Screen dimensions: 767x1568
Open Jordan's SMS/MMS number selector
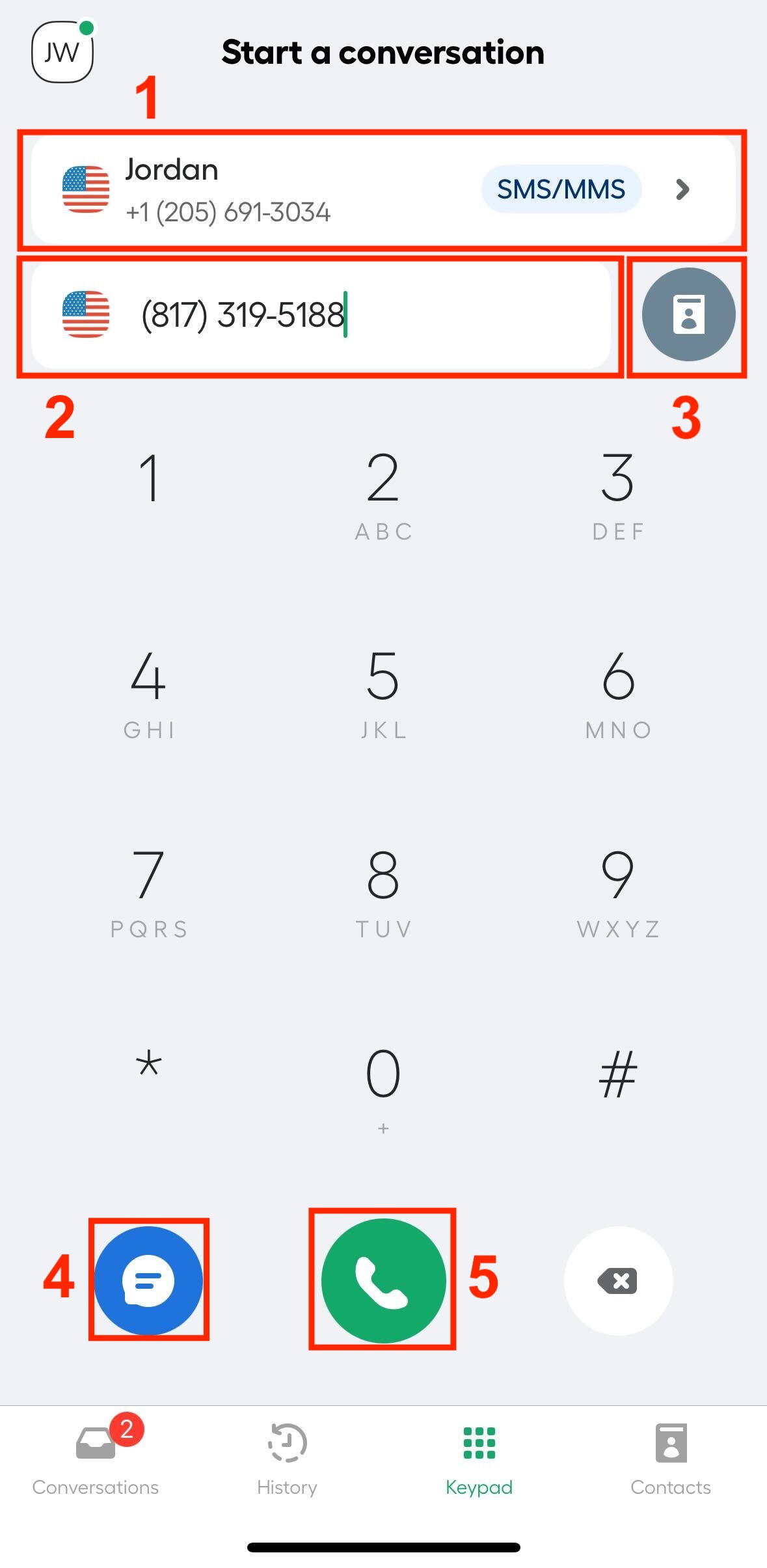tap(383, 189)
